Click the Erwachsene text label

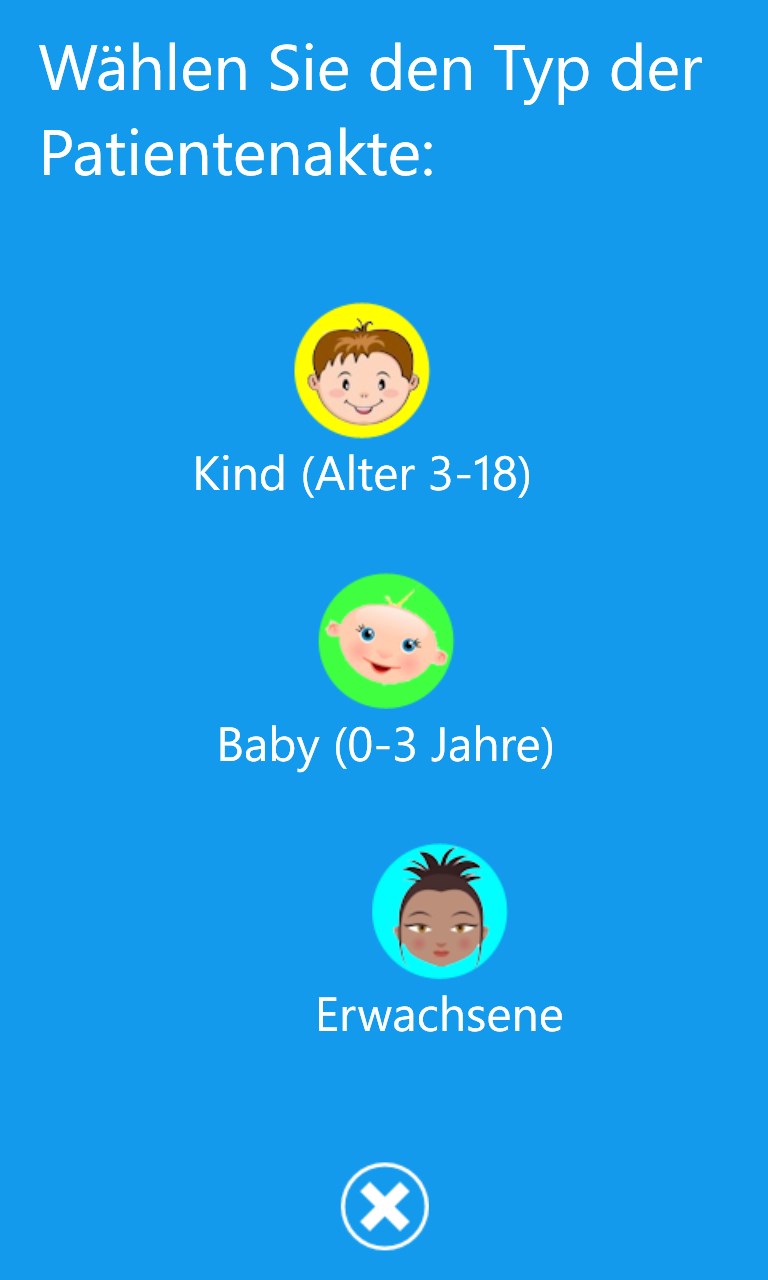click(440, 1015)
